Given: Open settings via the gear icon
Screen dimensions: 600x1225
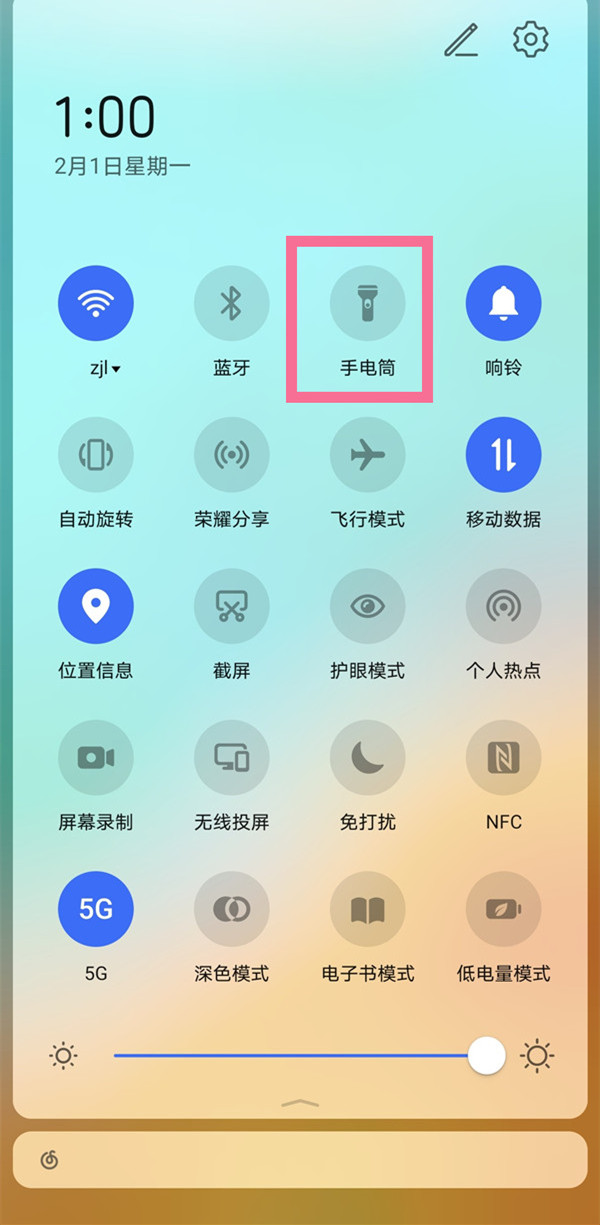Looking at the screenshot, I should point(531,39).
